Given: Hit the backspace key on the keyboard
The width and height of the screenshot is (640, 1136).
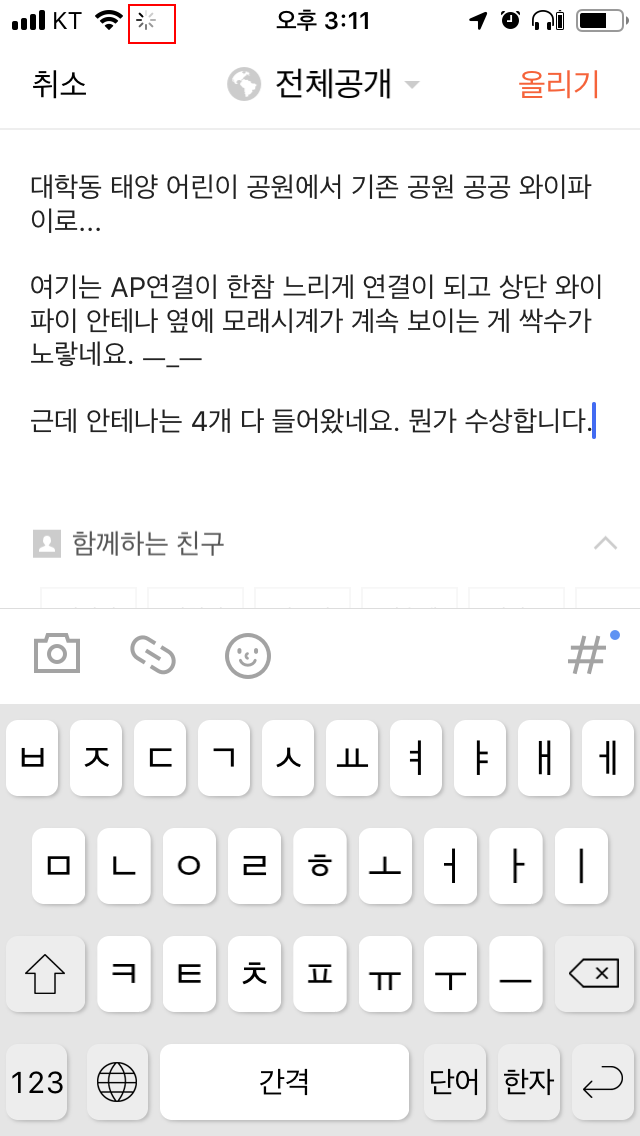Looking at the screenshot, I should [594, 974].
